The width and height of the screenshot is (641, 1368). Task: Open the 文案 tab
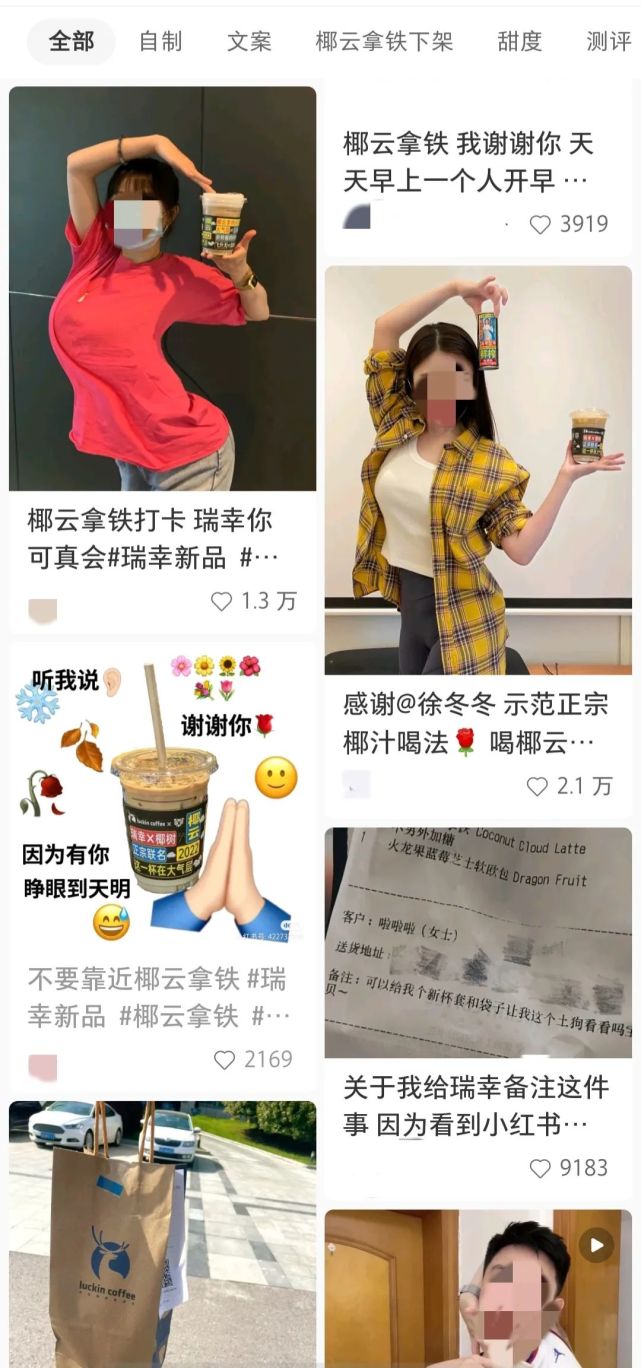(x=249, y=41)
